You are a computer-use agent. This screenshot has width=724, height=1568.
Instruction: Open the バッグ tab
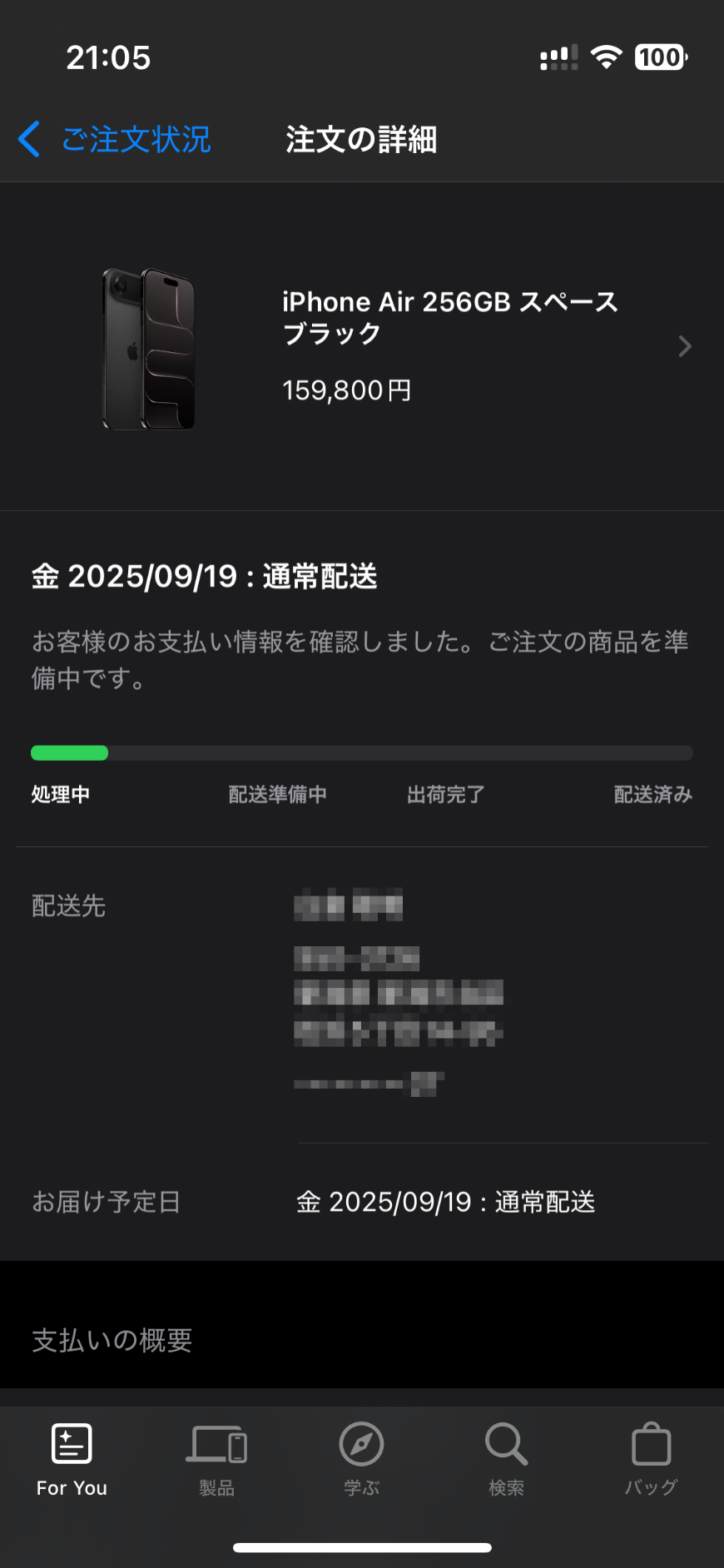tap(652, 1460)
